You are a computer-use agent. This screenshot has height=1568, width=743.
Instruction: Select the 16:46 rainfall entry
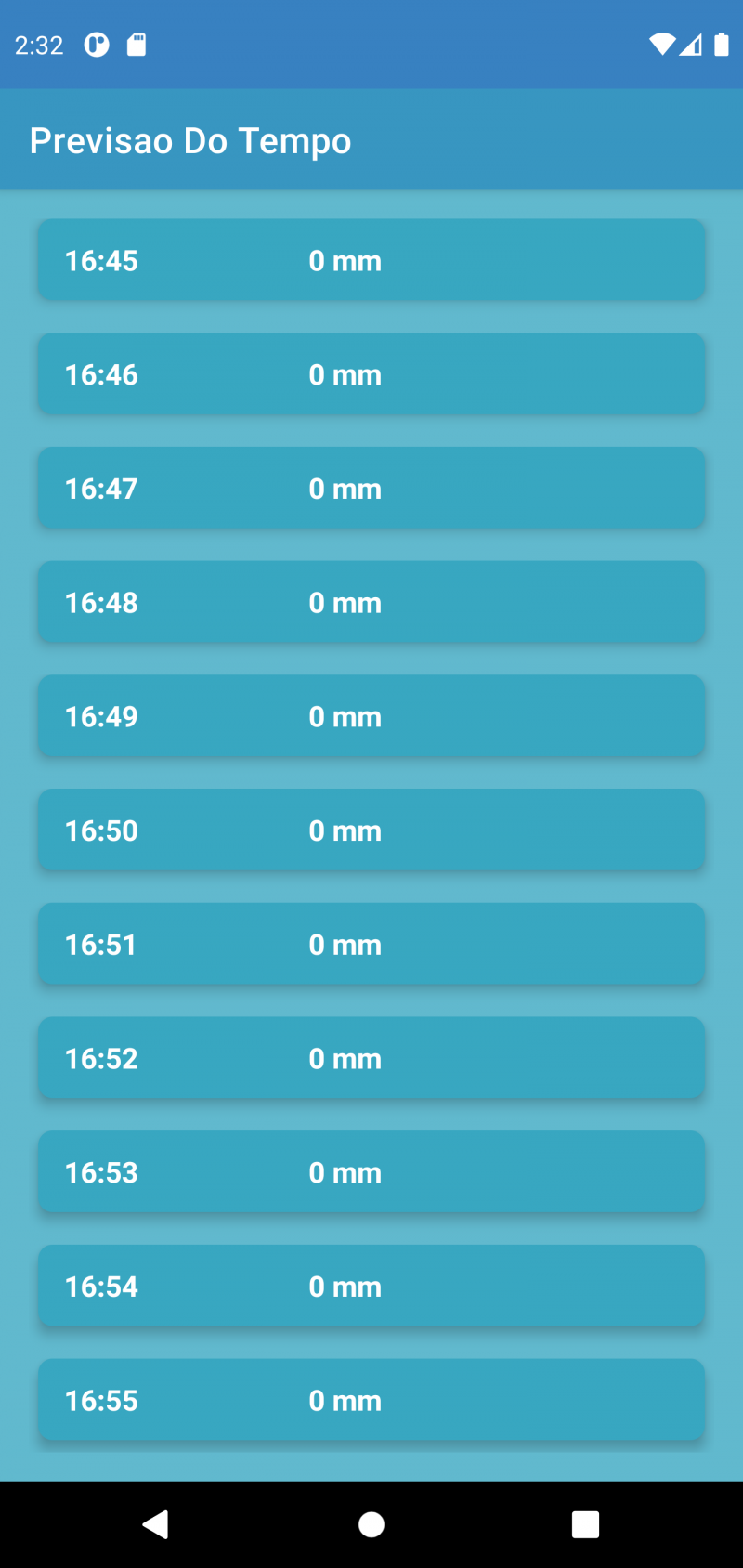tap(371, 373)
